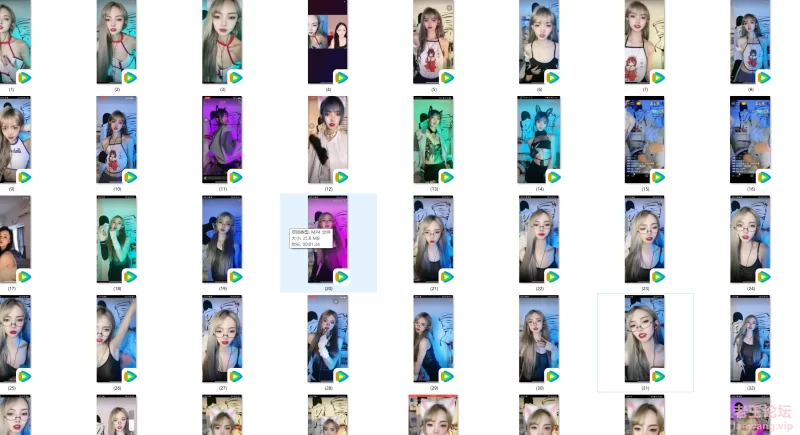Viewport: 800px width, 435px height.
Task: Open video file (18)
Action: pyautogui.click(x=116, y=240)
